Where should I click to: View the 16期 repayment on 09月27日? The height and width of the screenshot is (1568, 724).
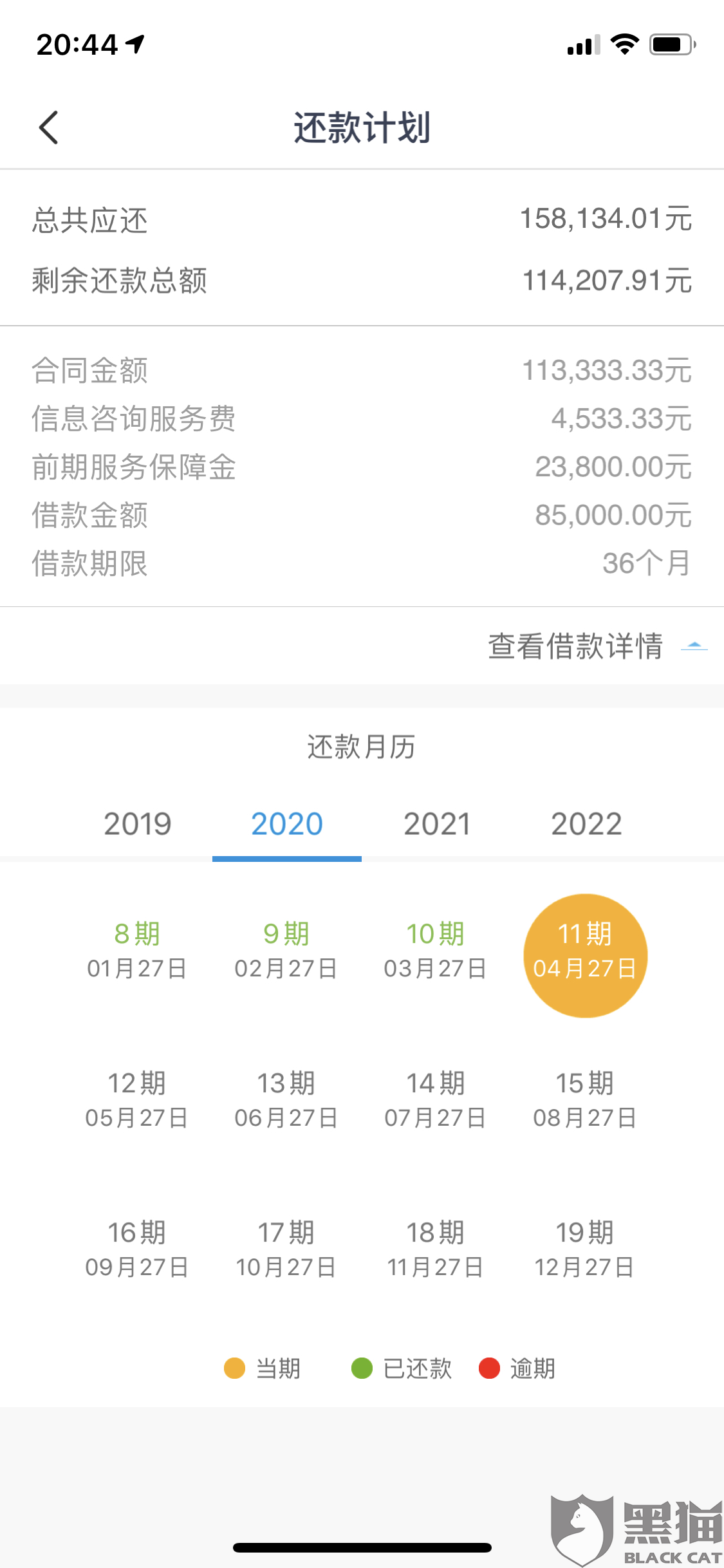click(x=137, y=1249)
